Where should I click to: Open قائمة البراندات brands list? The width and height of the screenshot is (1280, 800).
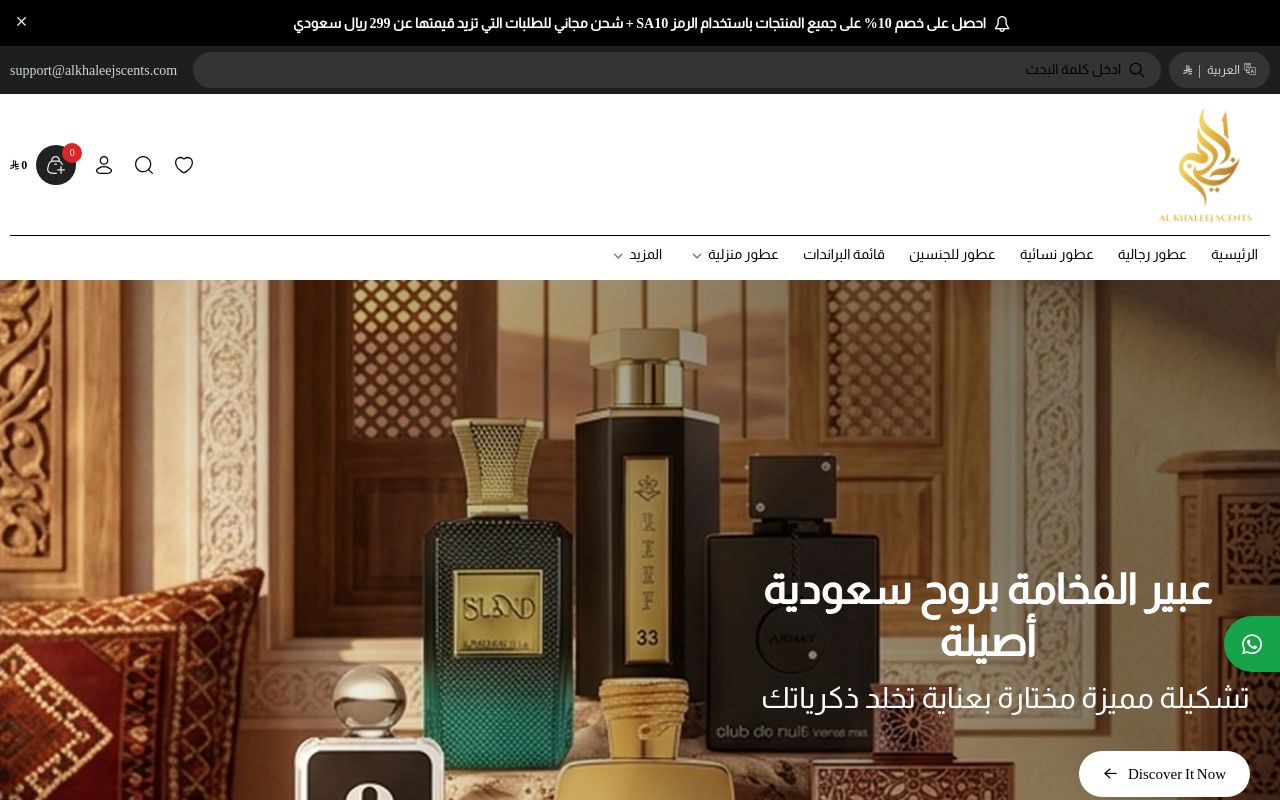pos(843,255)
